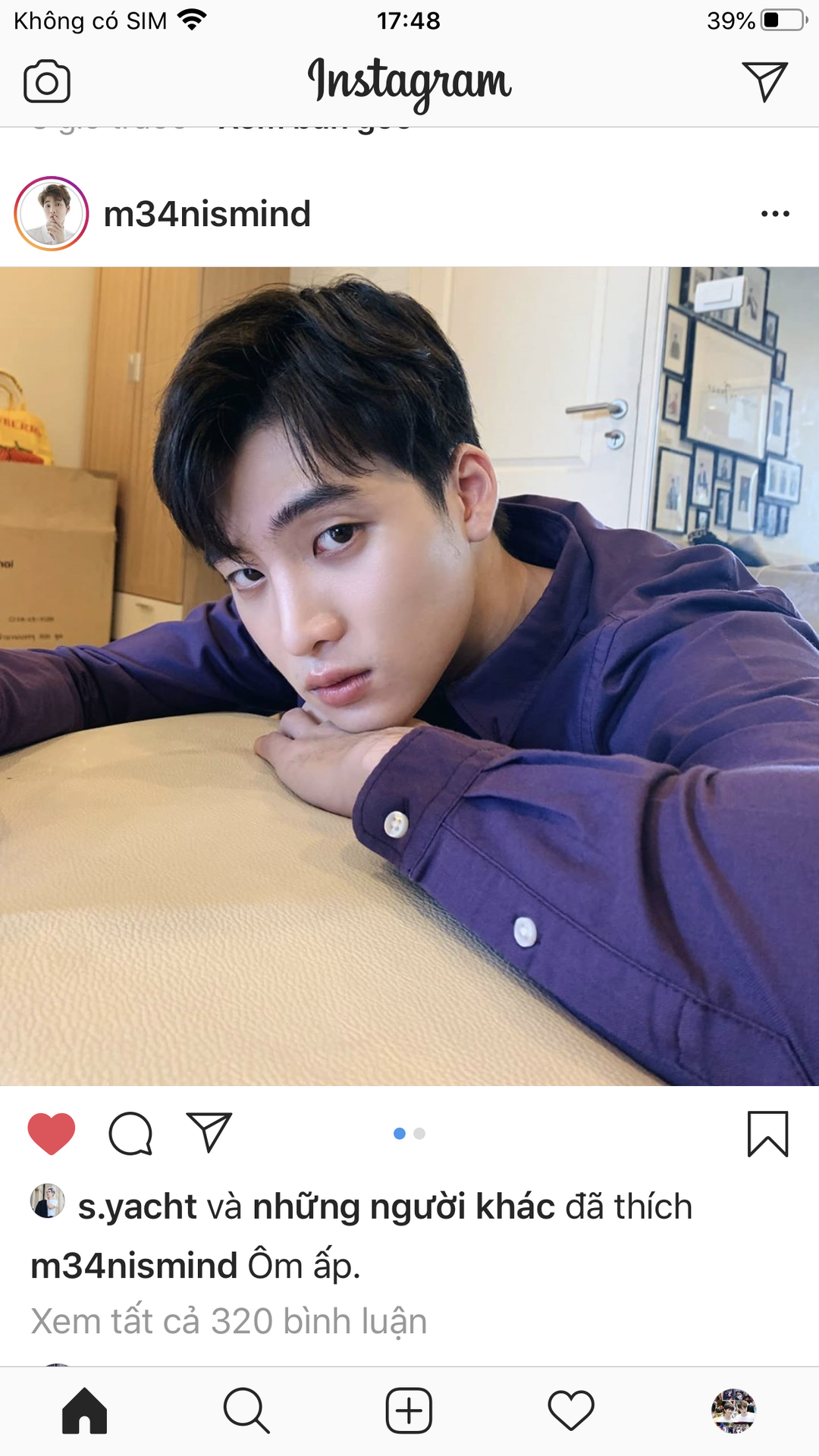The width and height of the screenshot is (819, 1456).
Task: Open direct messages in the top bar
Action: click(764, 81)
